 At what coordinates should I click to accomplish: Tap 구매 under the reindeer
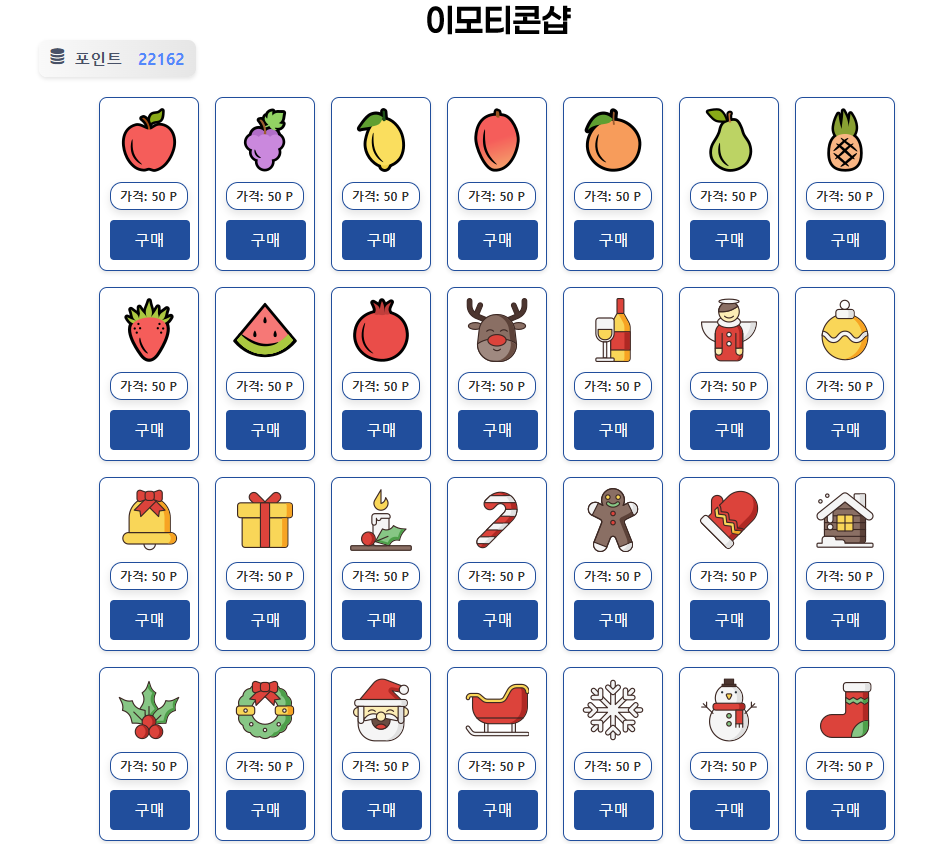click(x=497, y=430)
